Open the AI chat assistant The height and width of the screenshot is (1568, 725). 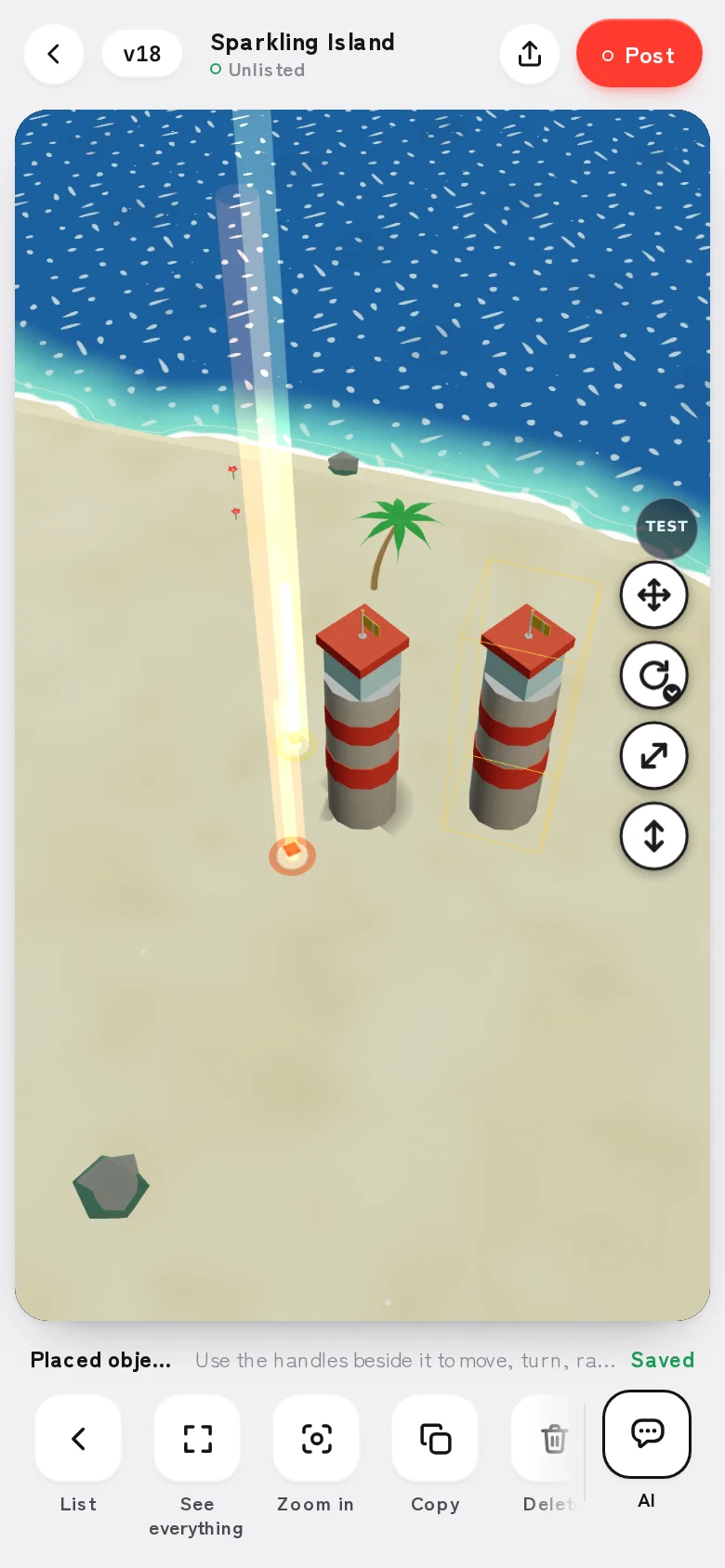(647, 1449)
